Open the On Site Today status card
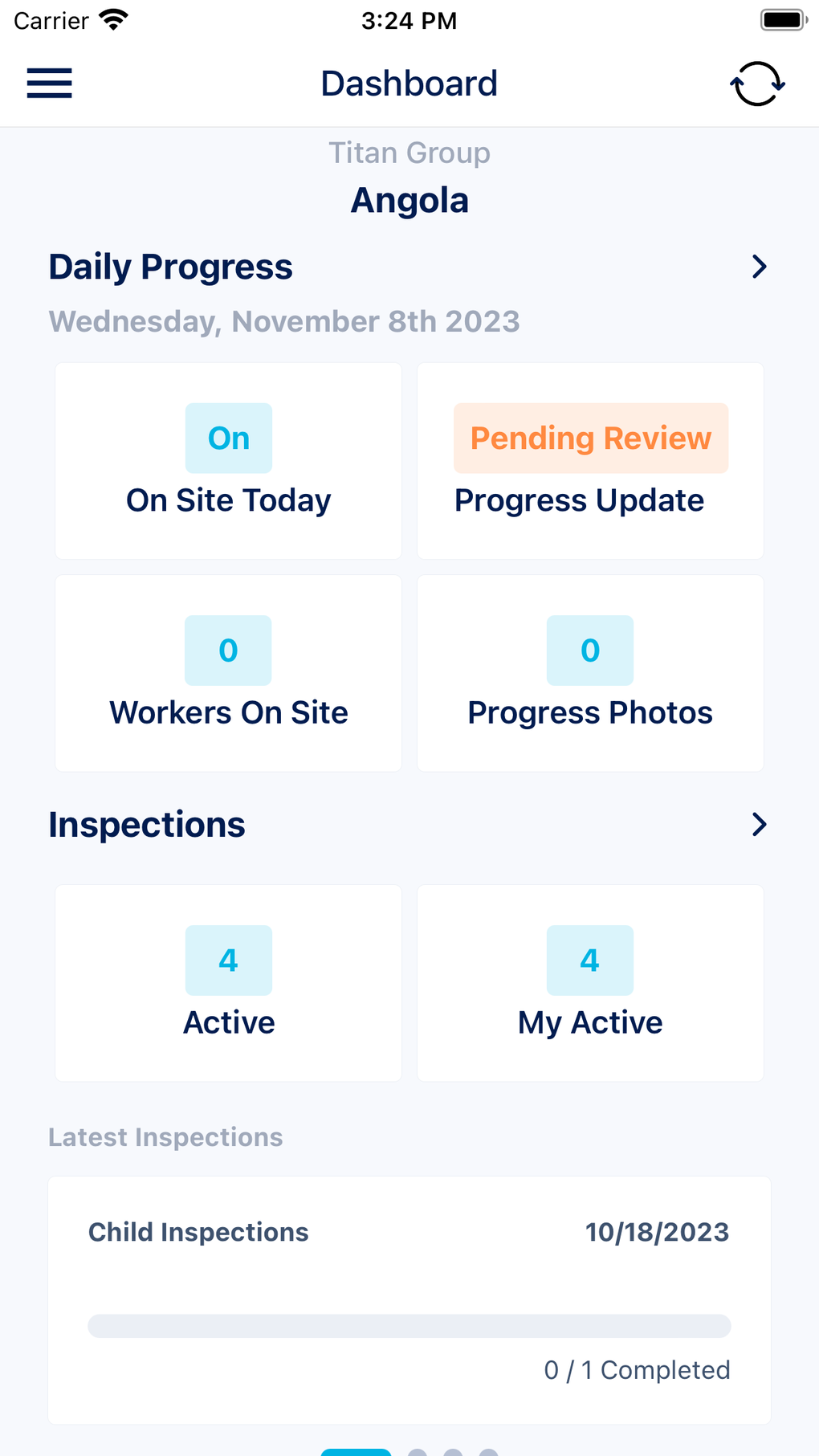Screen dimensions: 819x1456 tap(228, 460)
